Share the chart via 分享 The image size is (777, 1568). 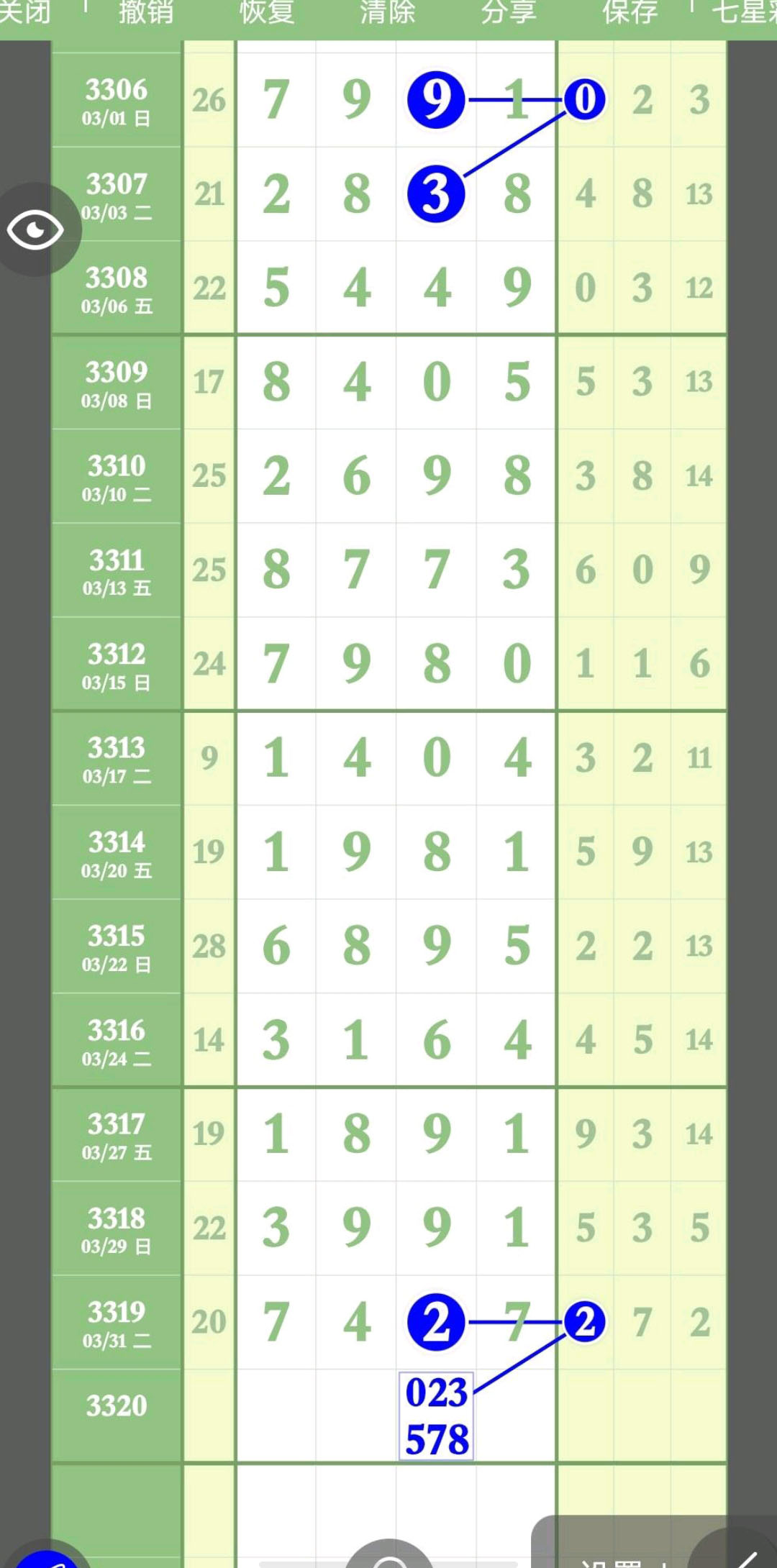point(509,12)
